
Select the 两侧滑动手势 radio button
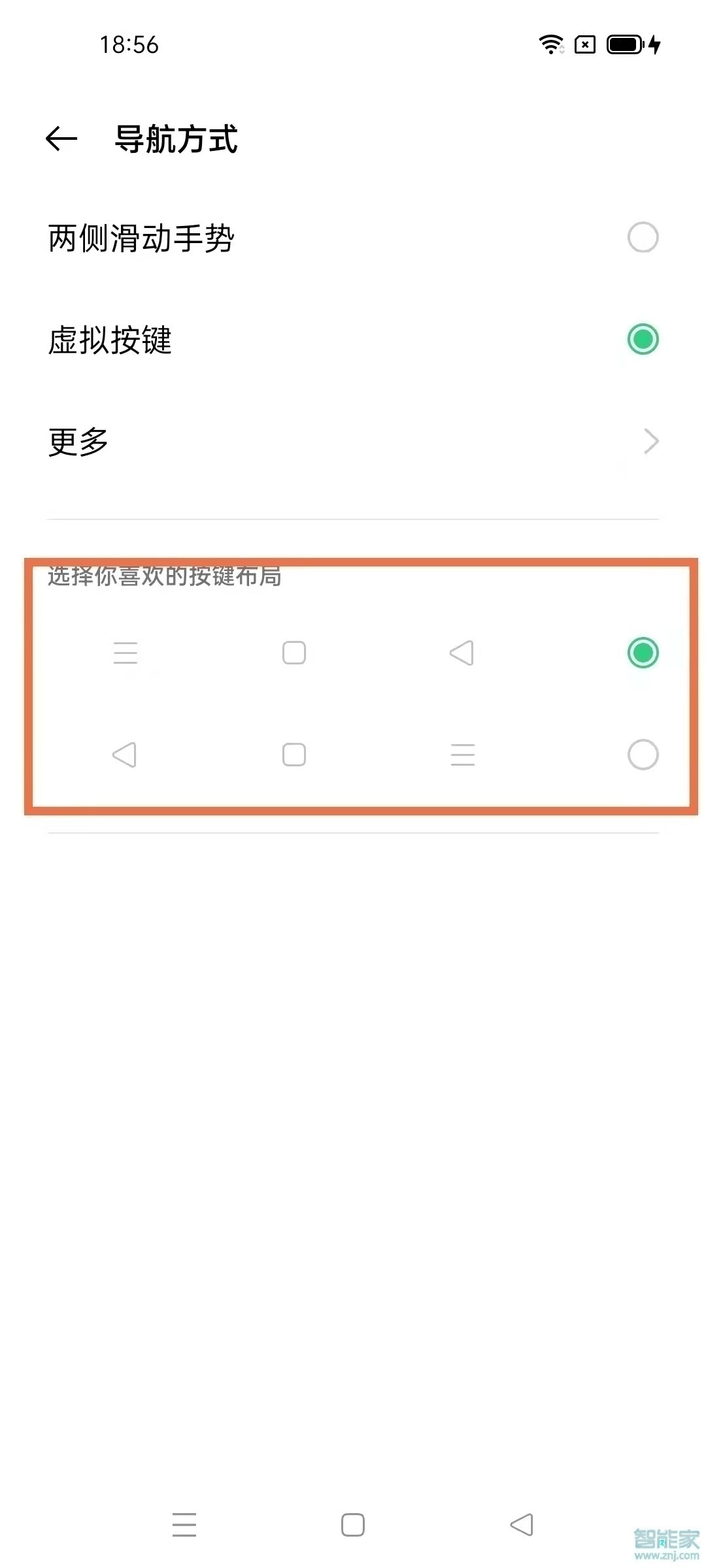[x=644, y=238]
